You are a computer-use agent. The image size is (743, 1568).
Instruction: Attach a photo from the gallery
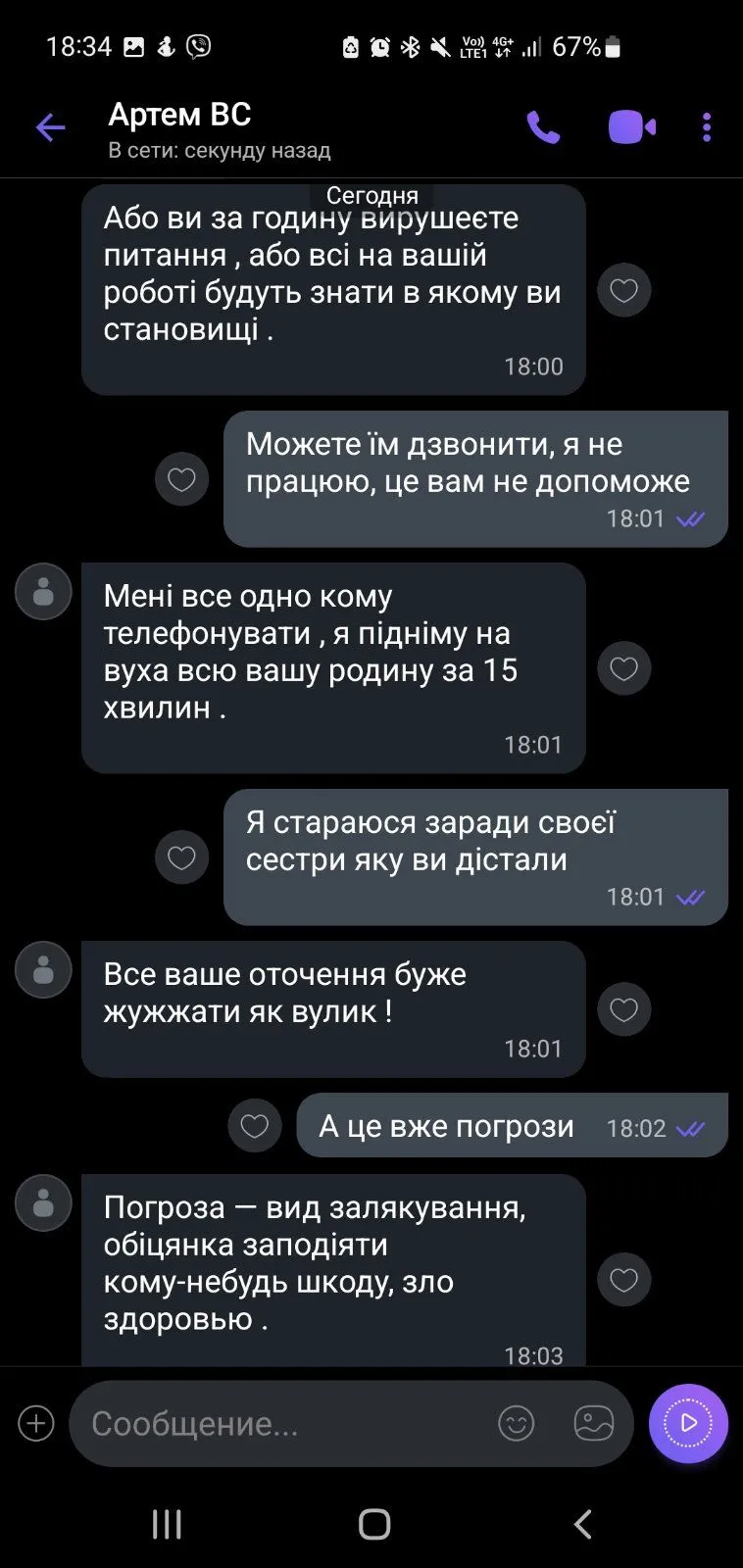pos(594,1423)
